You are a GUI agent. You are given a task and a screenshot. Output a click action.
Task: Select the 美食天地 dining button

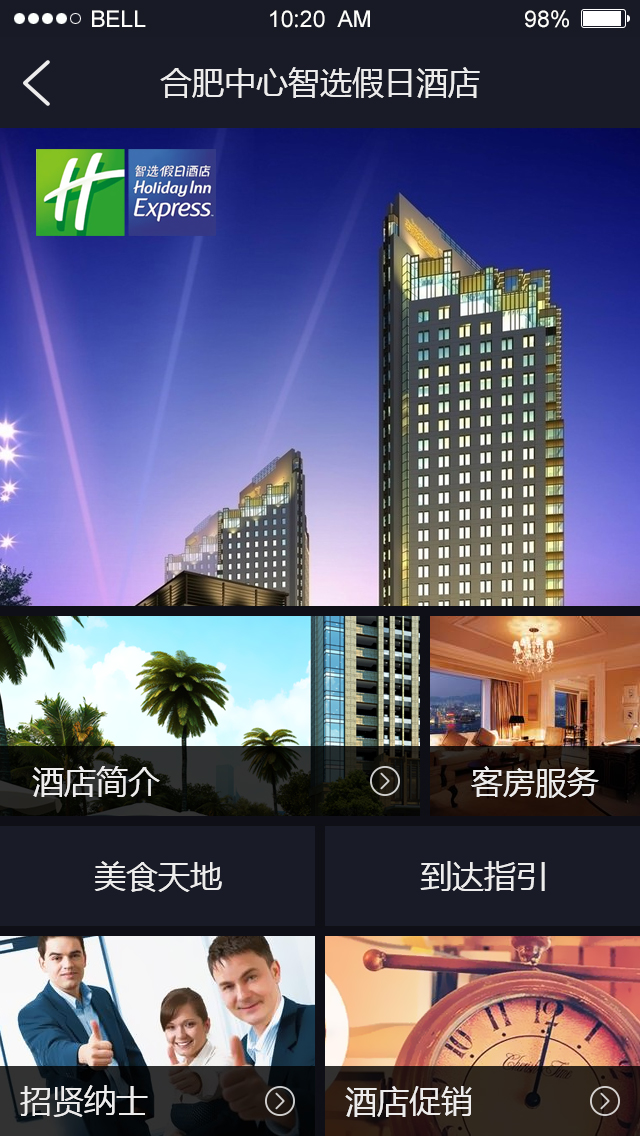tap(158, 877)
